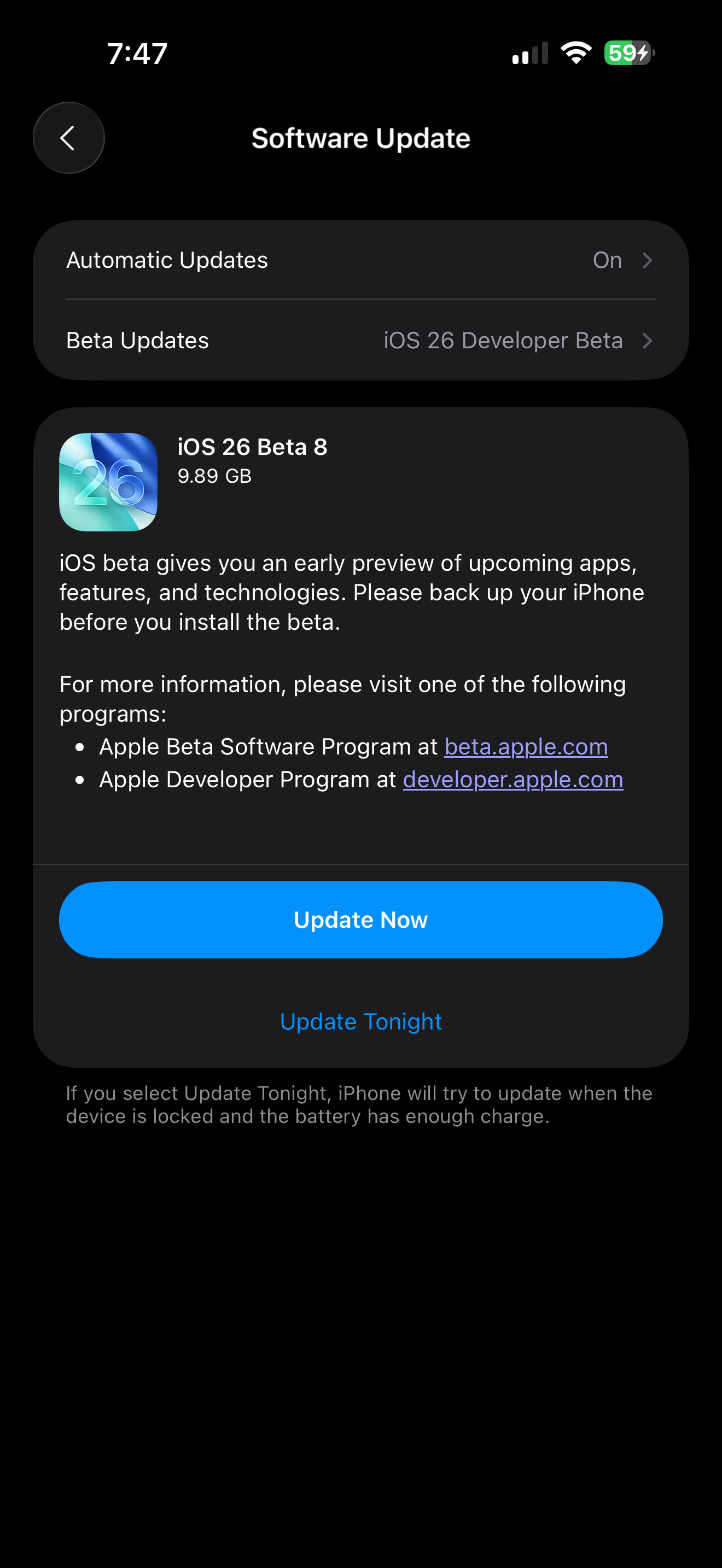Visit the developer.apple.com link
The image size is (722, 1568).
(513, 780)
